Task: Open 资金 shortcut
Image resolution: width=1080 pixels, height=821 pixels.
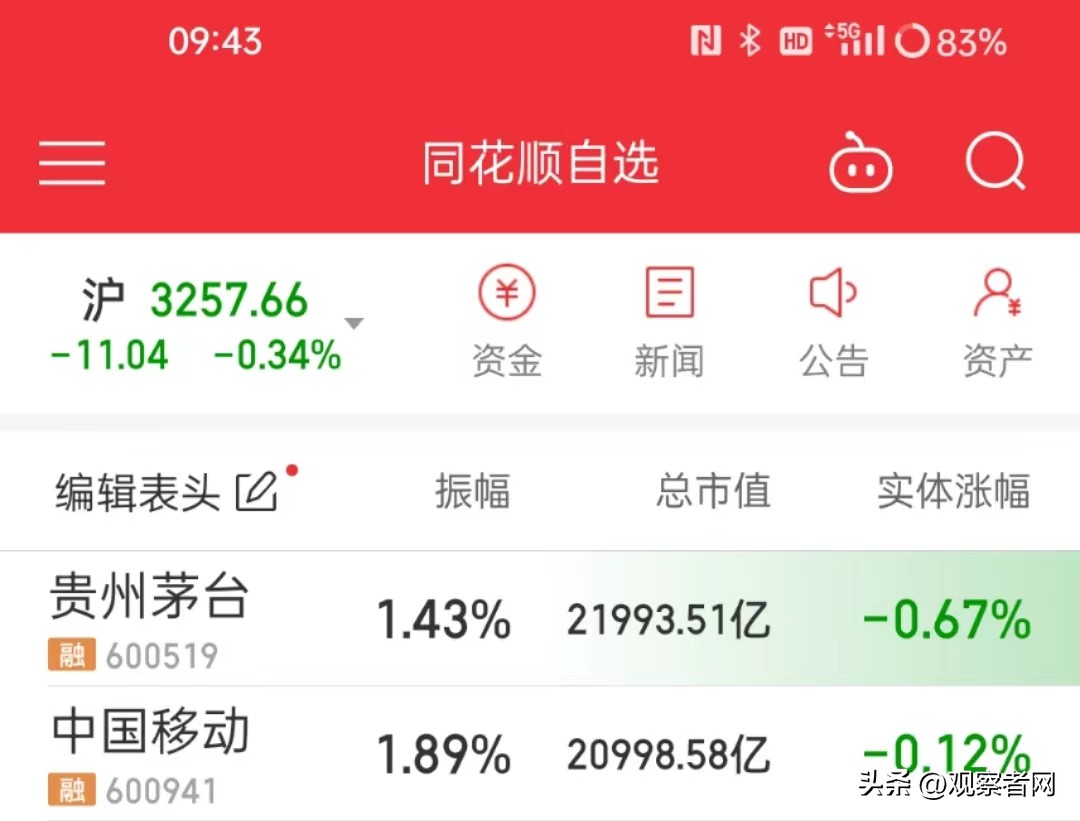Action: pyautogui.click(x=507, y=321)
